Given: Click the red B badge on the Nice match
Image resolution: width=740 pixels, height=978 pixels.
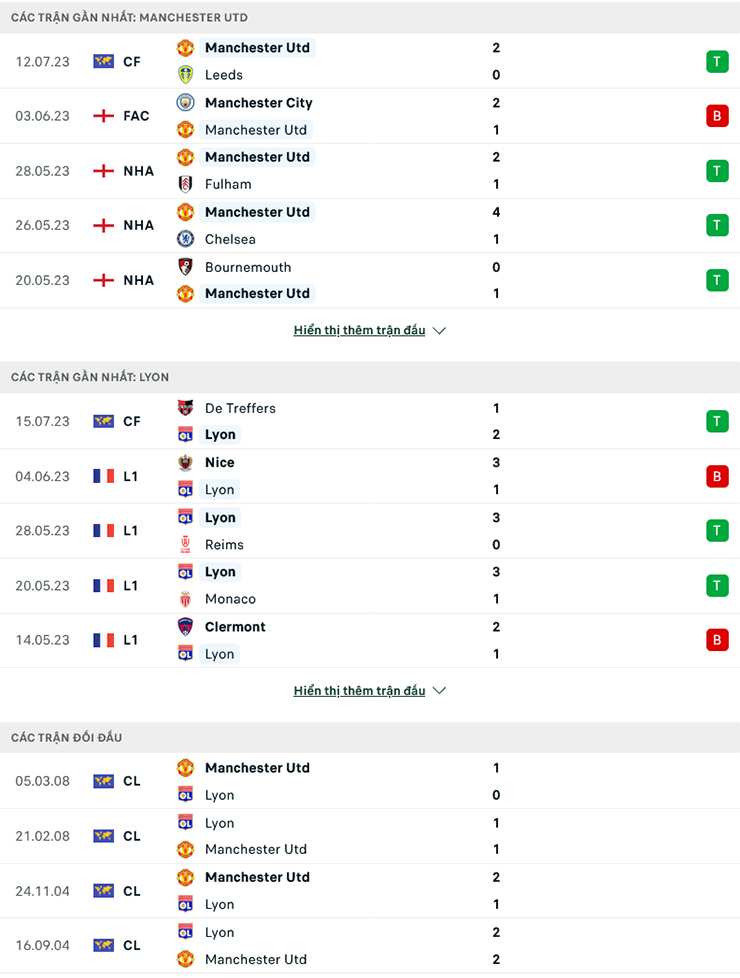Looking at the screenshot, I should tap(717, 476).
